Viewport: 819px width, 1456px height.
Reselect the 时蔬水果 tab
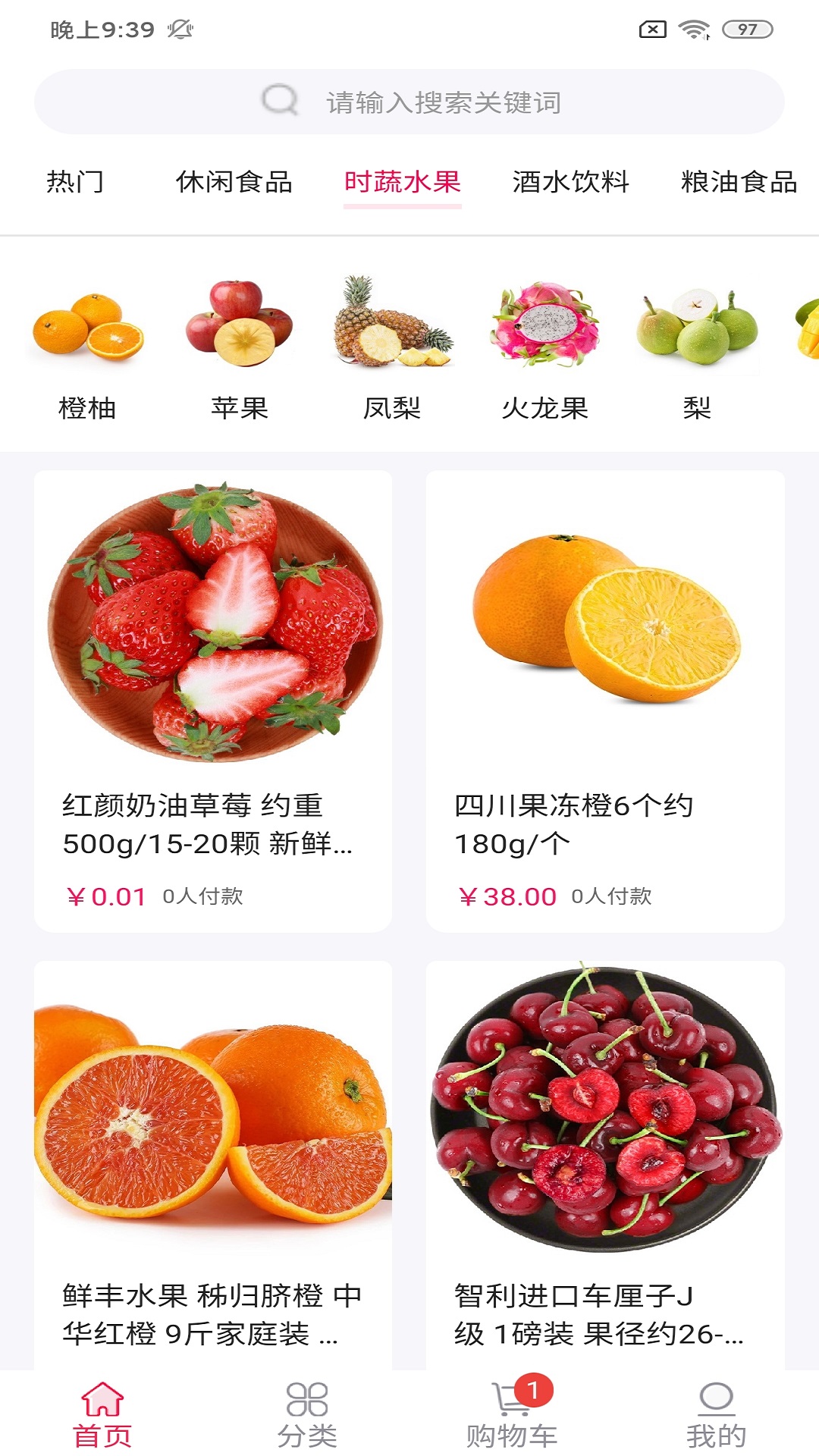[x=403, y=180]
